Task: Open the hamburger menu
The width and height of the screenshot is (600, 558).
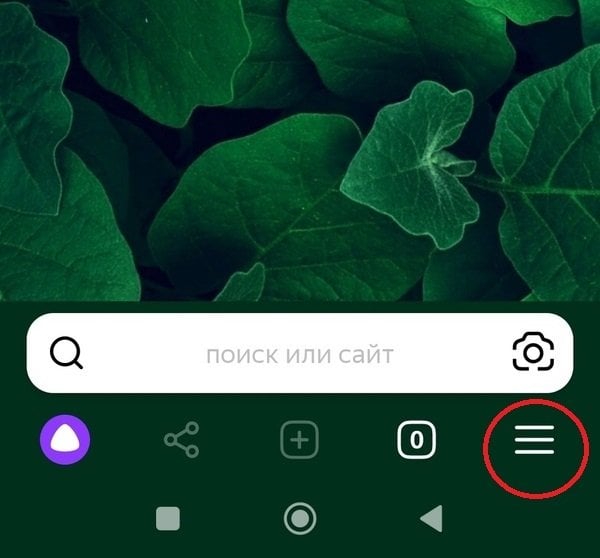Action: tap(534, 439)
